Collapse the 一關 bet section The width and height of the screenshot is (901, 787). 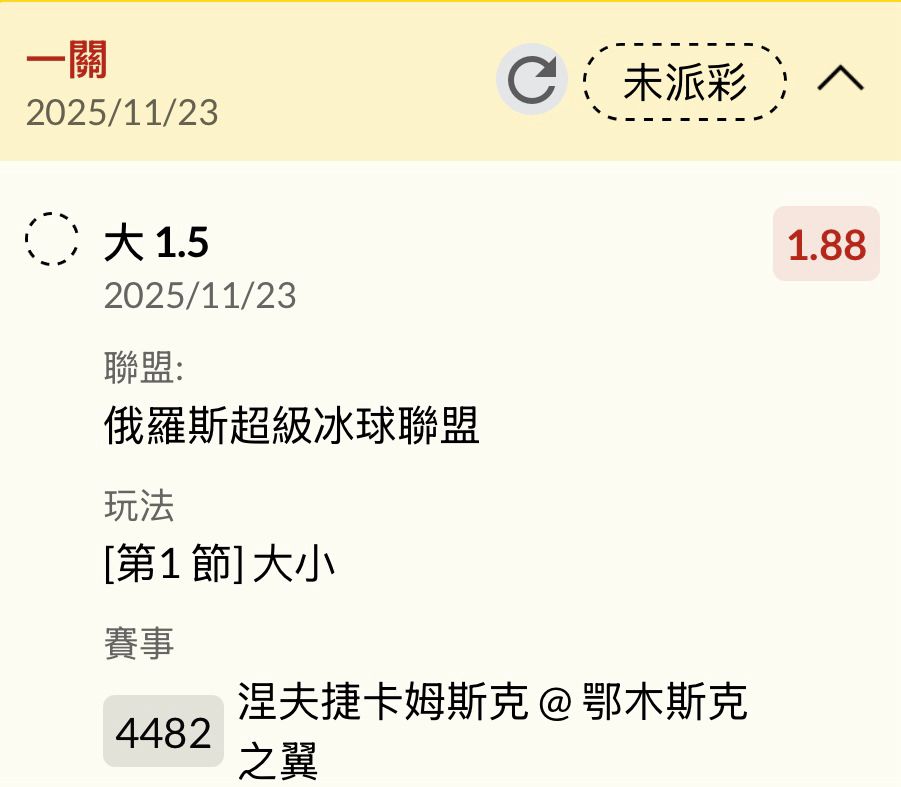coord(840,79)
